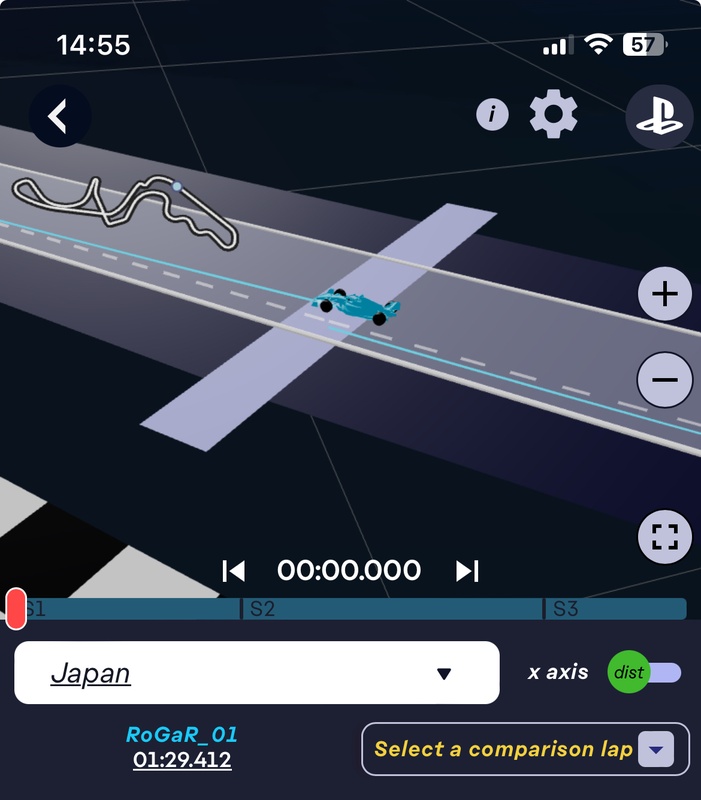Viewport: 701px width, 800px height.
Task: Jump to sector S2 on the timeline
Action: tap(392, 609)
